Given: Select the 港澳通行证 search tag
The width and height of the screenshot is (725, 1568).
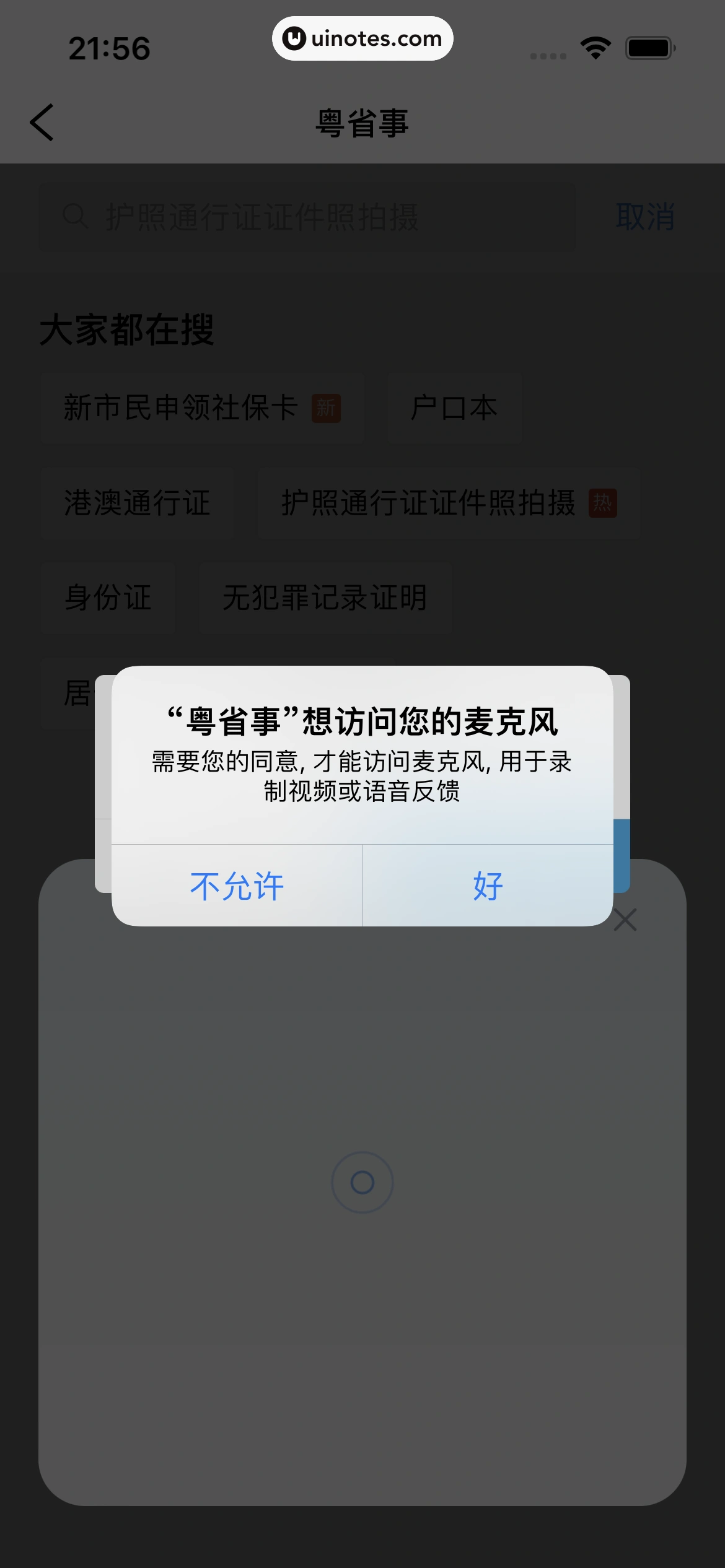Looking at the screenshot, I should (x=137, y=503).
